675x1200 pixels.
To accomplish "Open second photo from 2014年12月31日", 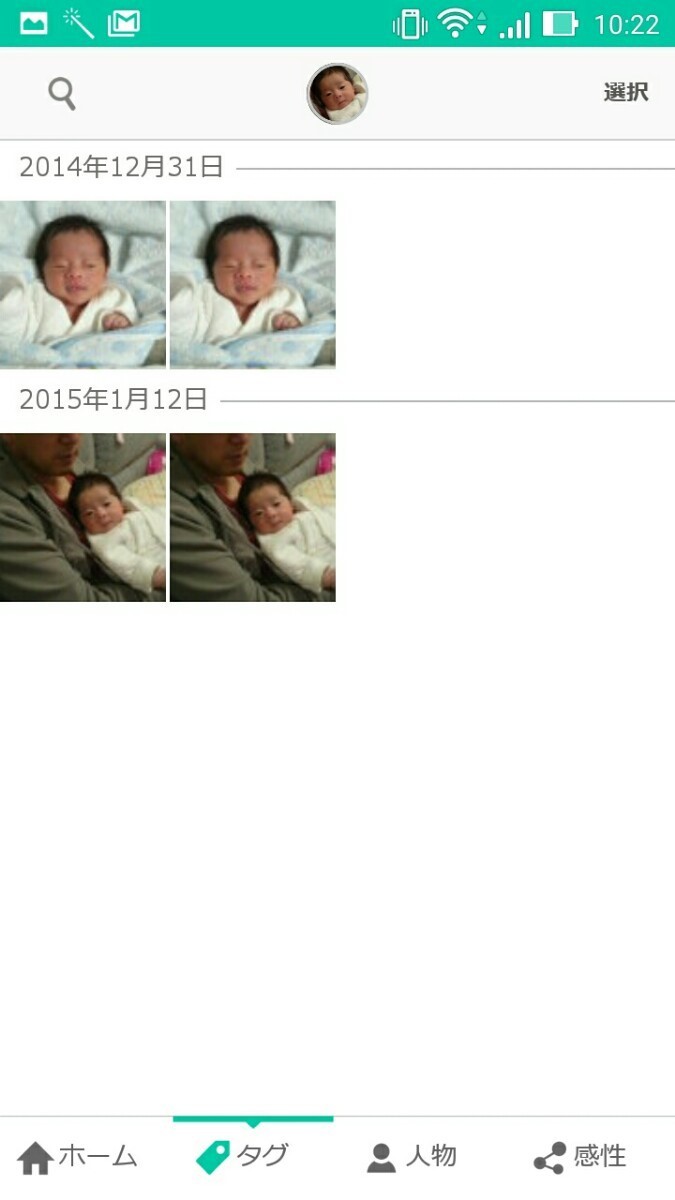I will [253, 284].
